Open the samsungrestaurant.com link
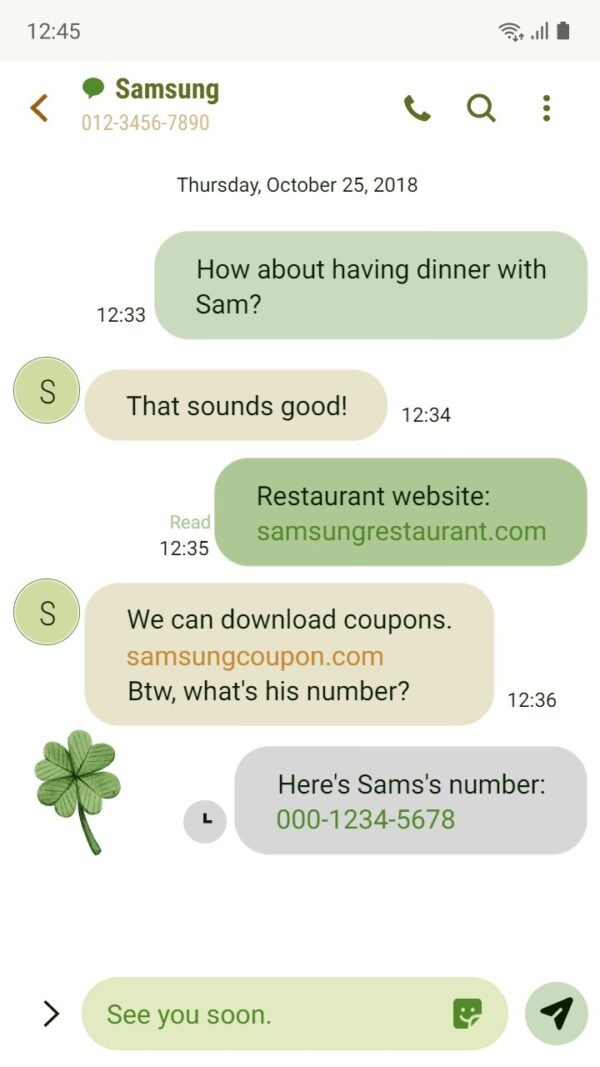The image size is (600, 1067). tap(401, 531)
